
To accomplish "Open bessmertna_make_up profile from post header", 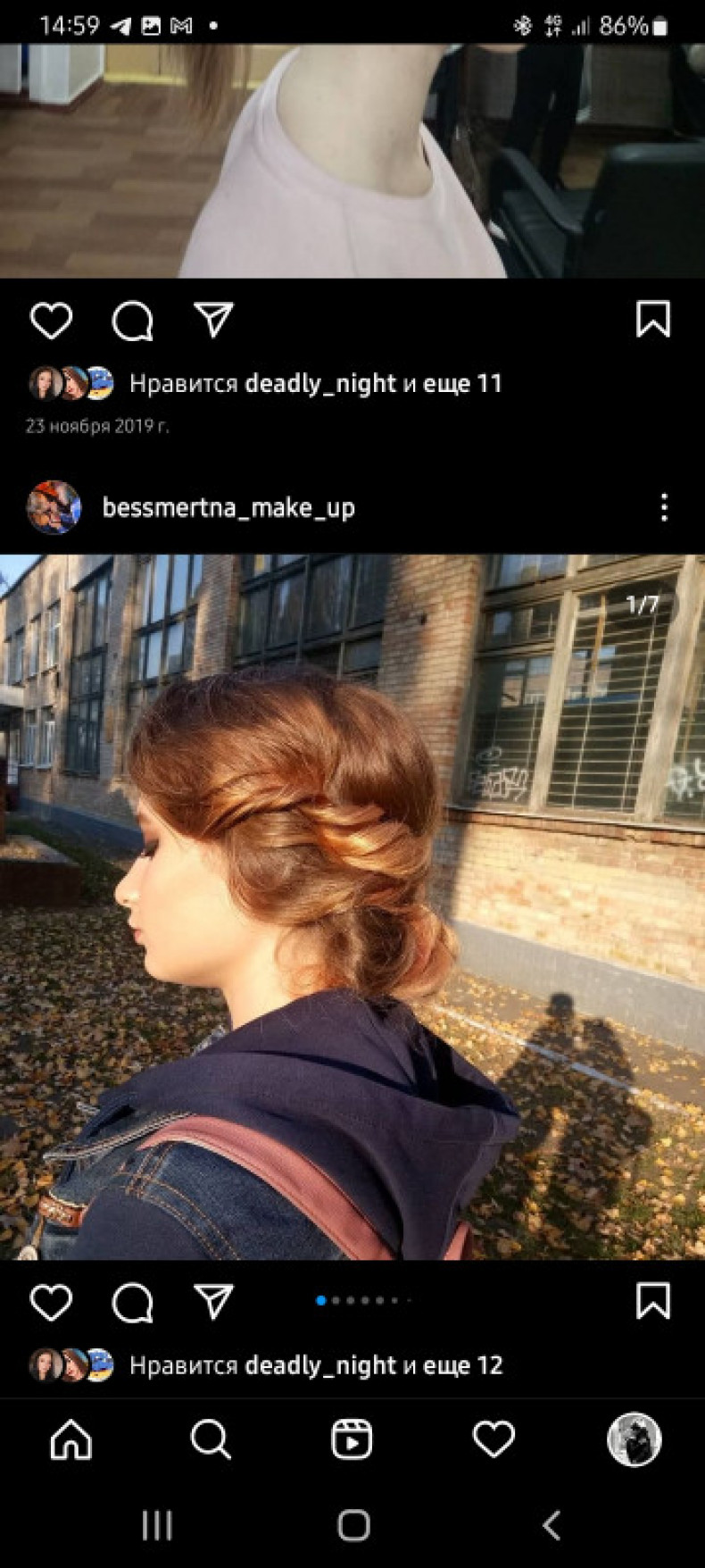I will [228, 507].
